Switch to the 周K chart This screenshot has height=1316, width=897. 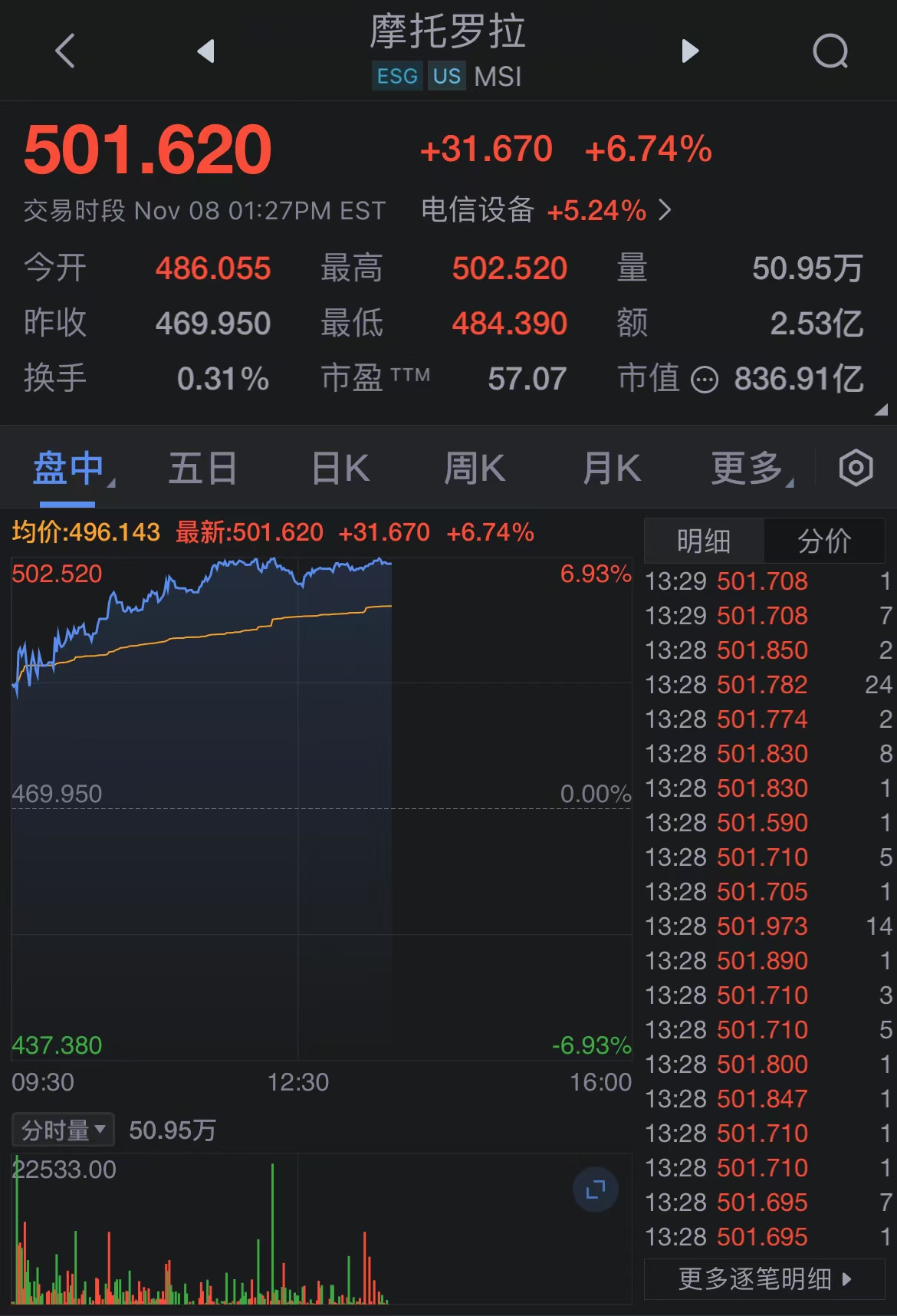pos(475,468)
